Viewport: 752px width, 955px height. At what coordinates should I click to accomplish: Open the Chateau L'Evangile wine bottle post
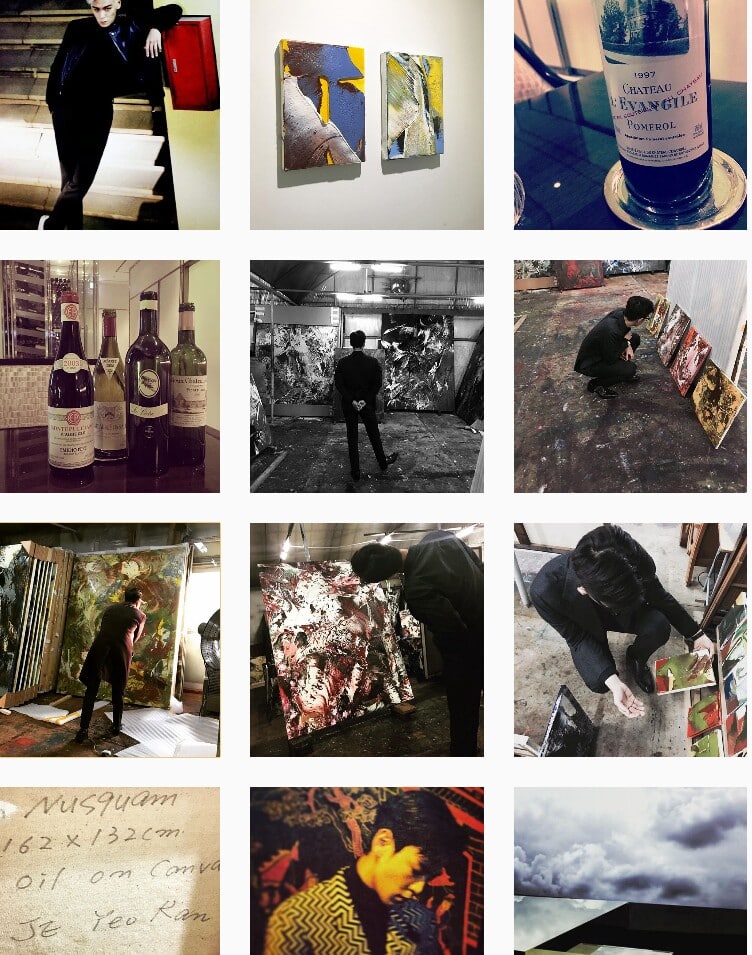(630, 114)
